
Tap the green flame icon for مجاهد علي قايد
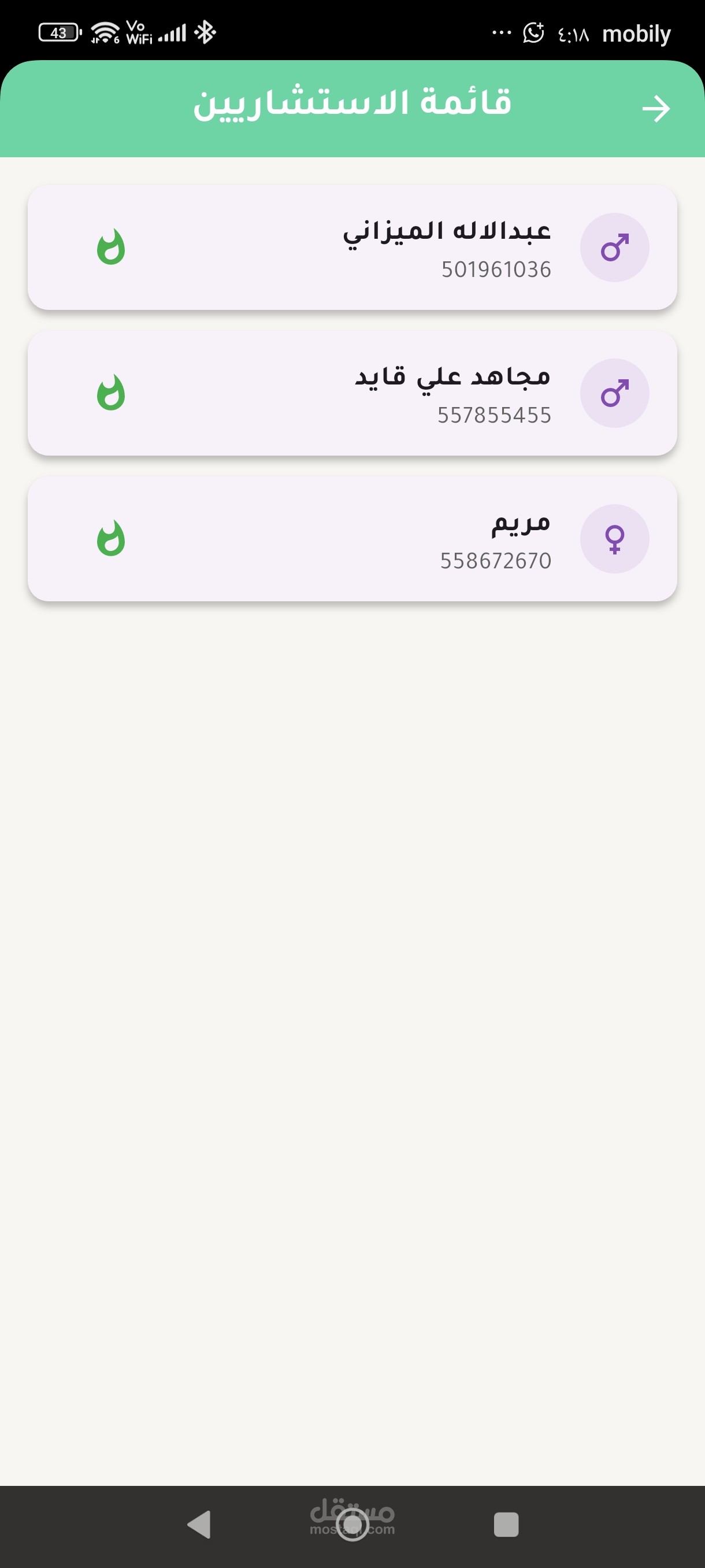(111, 393)
